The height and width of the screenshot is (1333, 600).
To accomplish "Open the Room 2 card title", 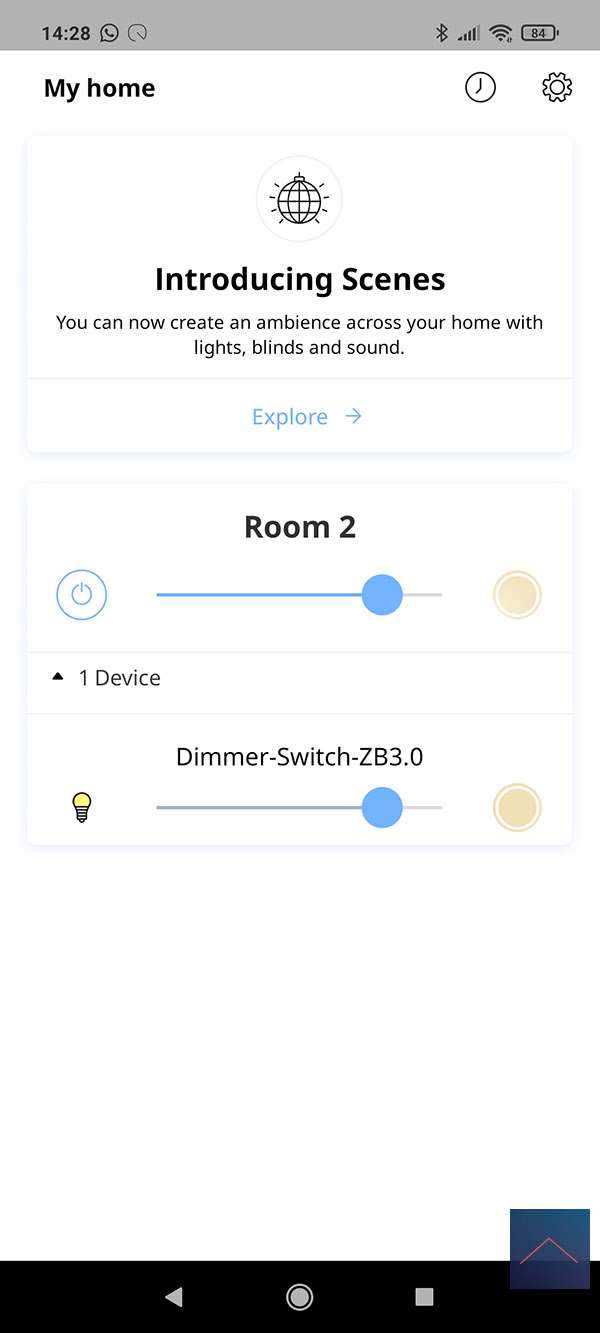I will tap(299, 527).
